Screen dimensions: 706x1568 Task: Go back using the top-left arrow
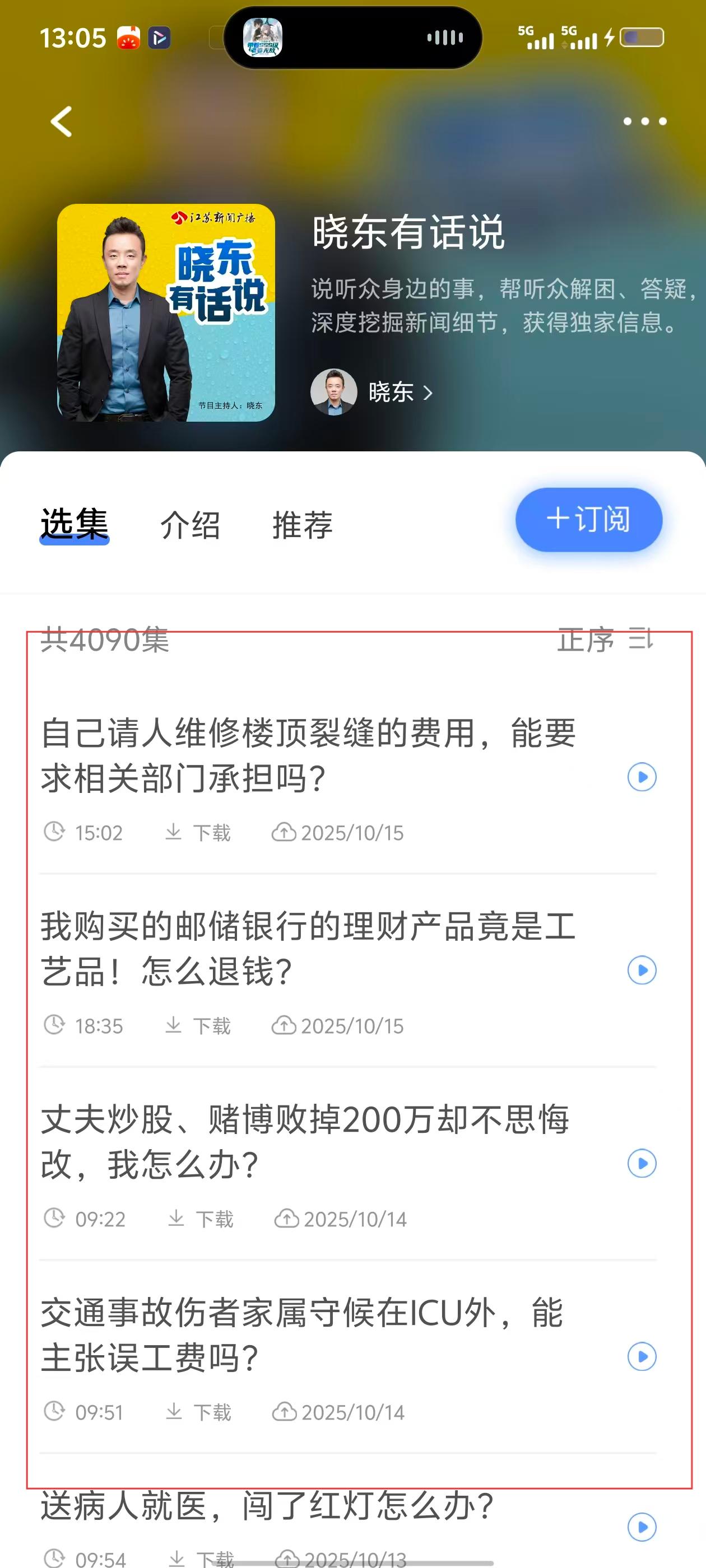pyautogui.click(x=62, y=122)
